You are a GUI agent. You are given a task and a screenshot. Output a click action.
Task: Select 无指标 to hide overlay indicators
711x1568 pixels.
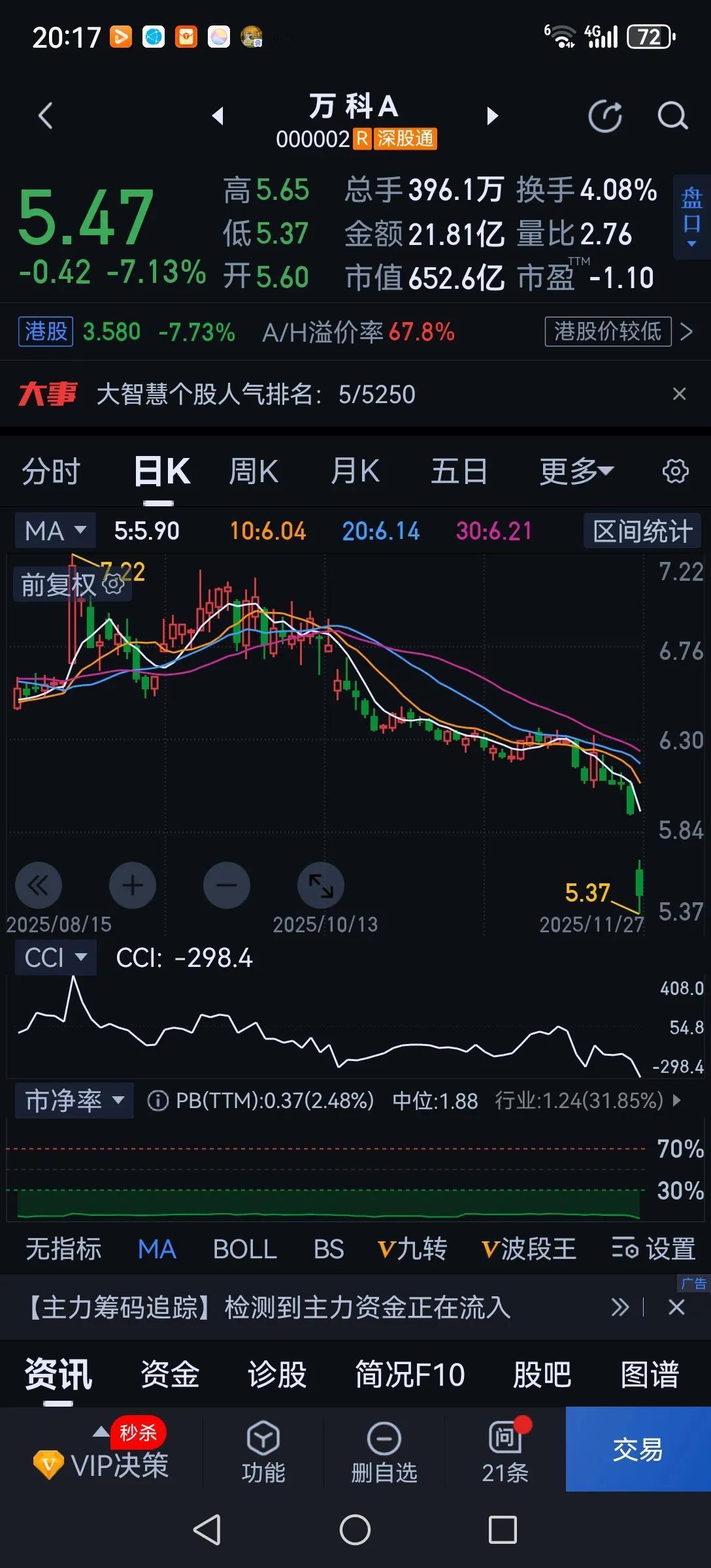[x=63, y=1249]
